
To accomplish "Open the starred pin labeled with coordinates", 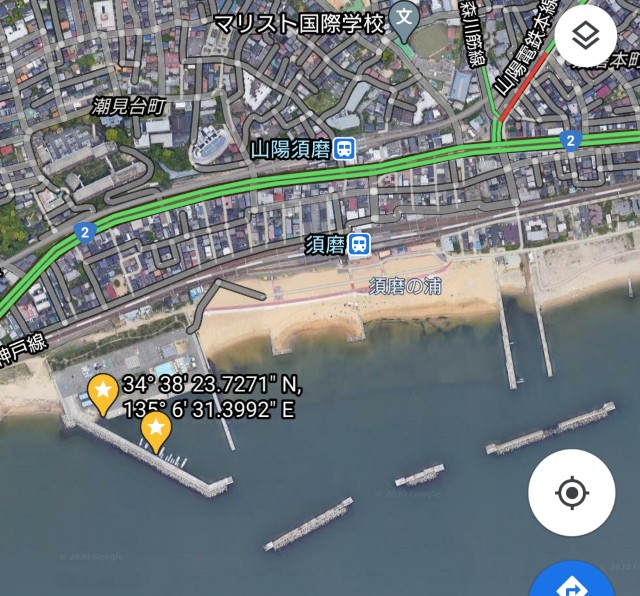I will (x=103, y=393).
